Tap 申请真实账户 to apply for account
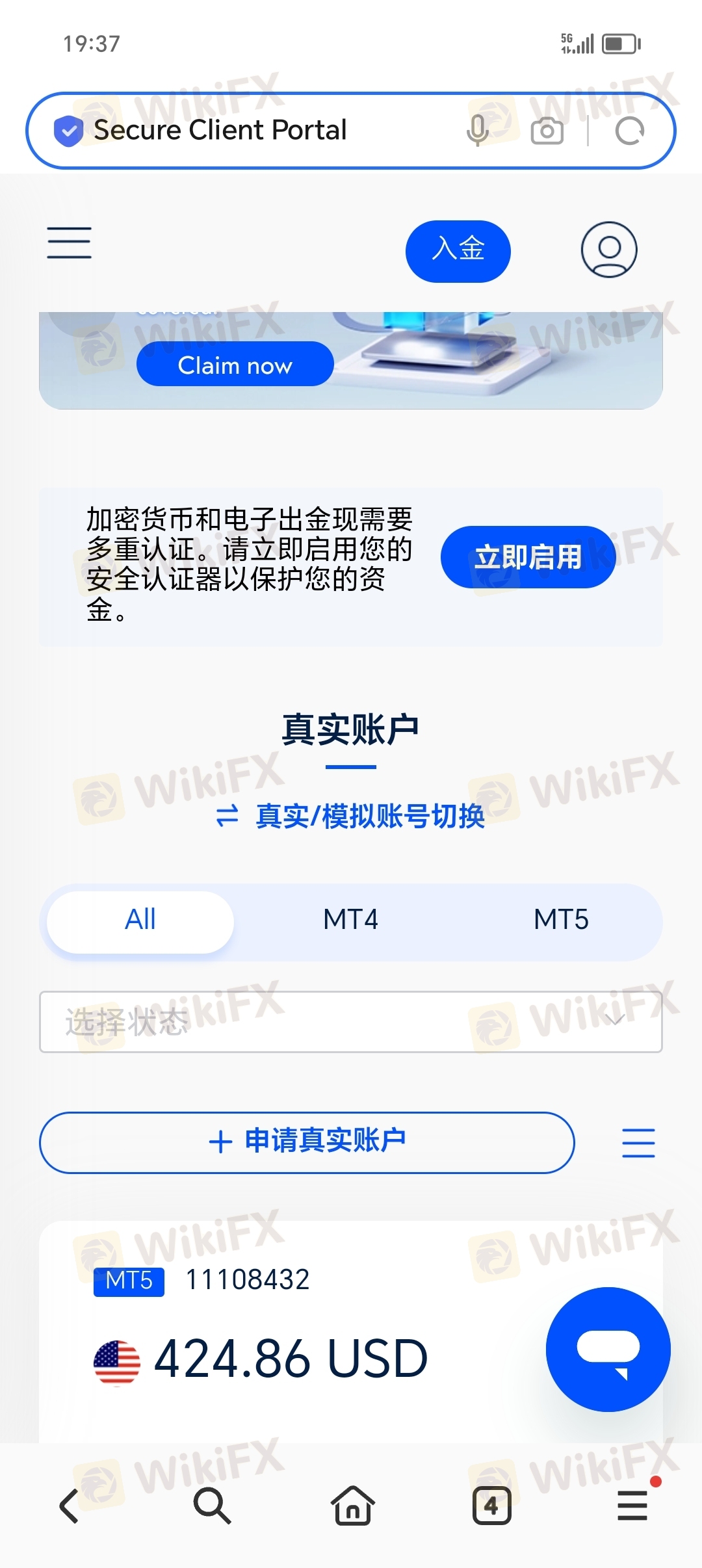The height and width of the screenshot is (1568, 702). tap(307, 1142)
